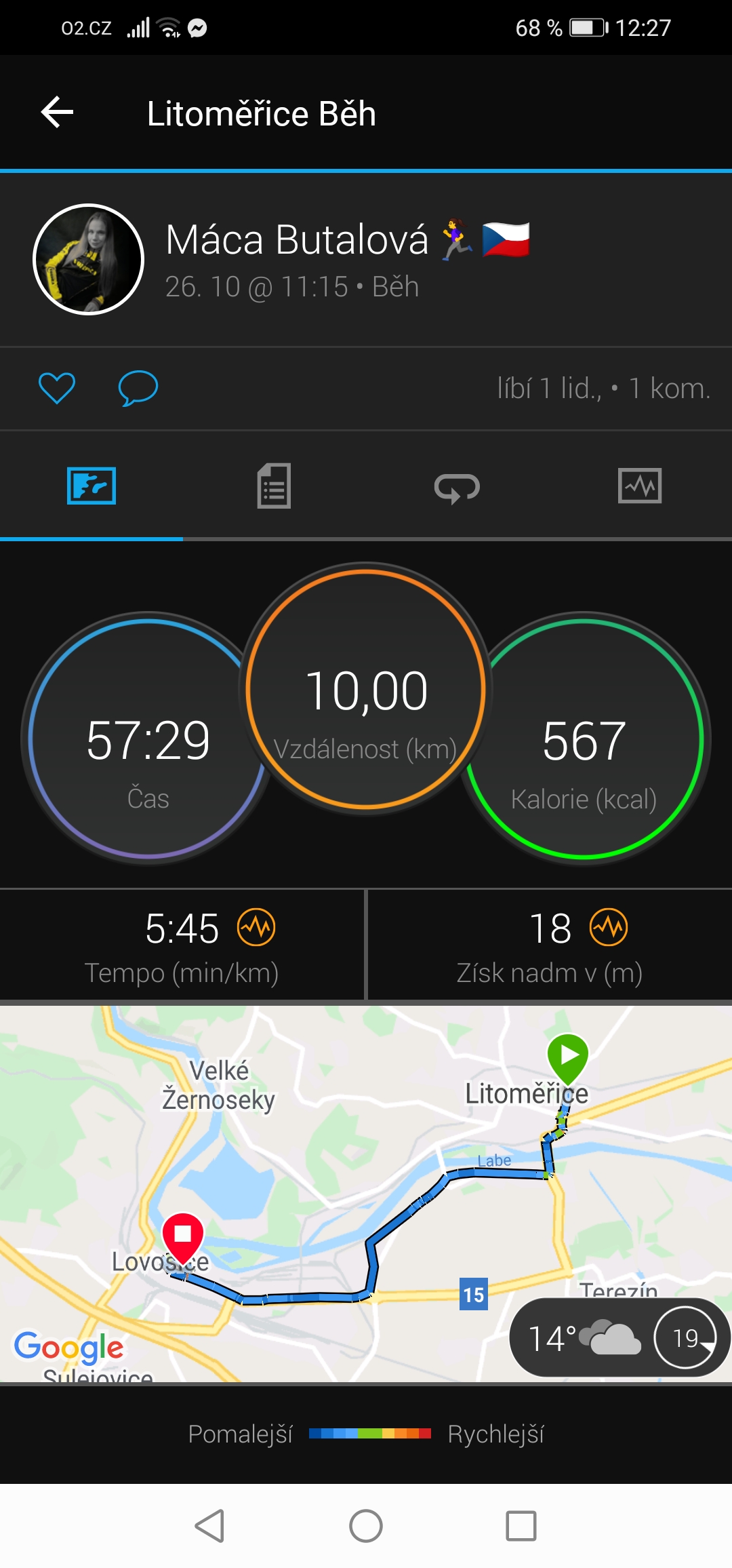Image resolution: width=732 pixels, height=1568 pixels.
Task: Select the overview map tab
Action: 91,486
